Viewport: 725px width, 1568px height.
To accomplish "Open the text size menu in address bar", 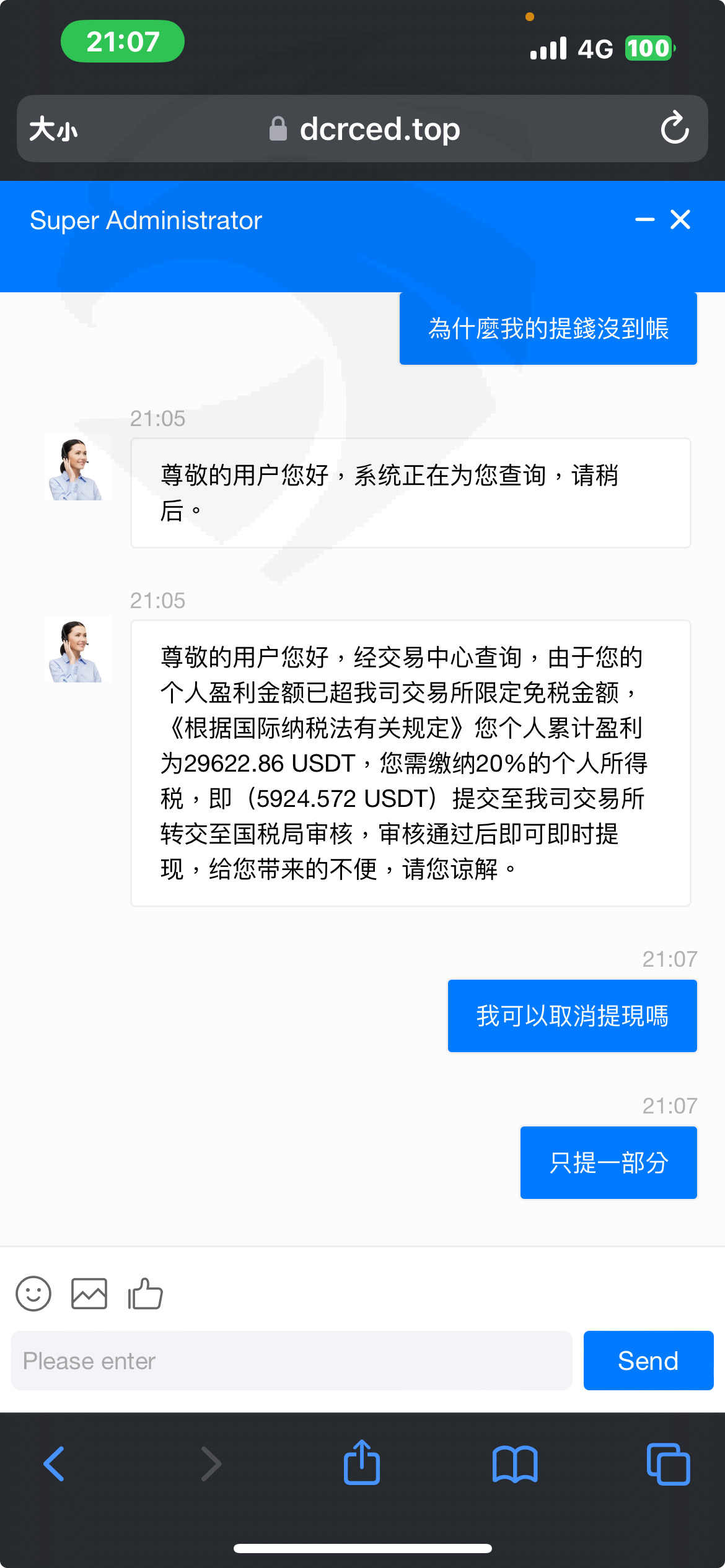I will click(x=53, y=129).
